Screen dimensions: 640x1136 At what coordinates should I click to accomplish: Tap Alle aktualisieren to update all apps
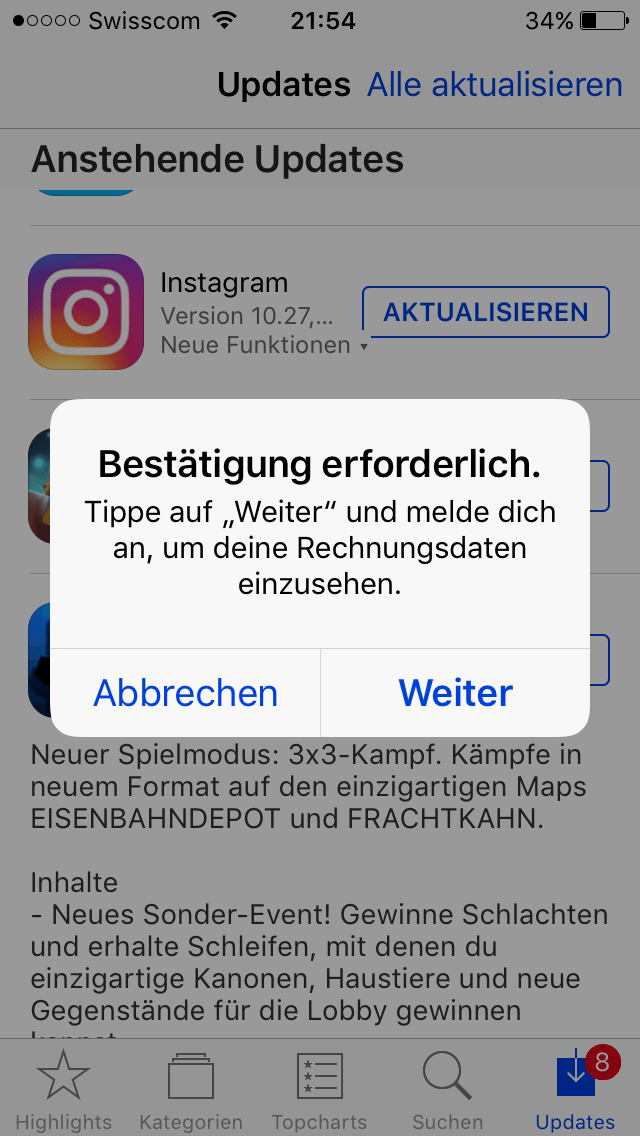pos(494,85)
